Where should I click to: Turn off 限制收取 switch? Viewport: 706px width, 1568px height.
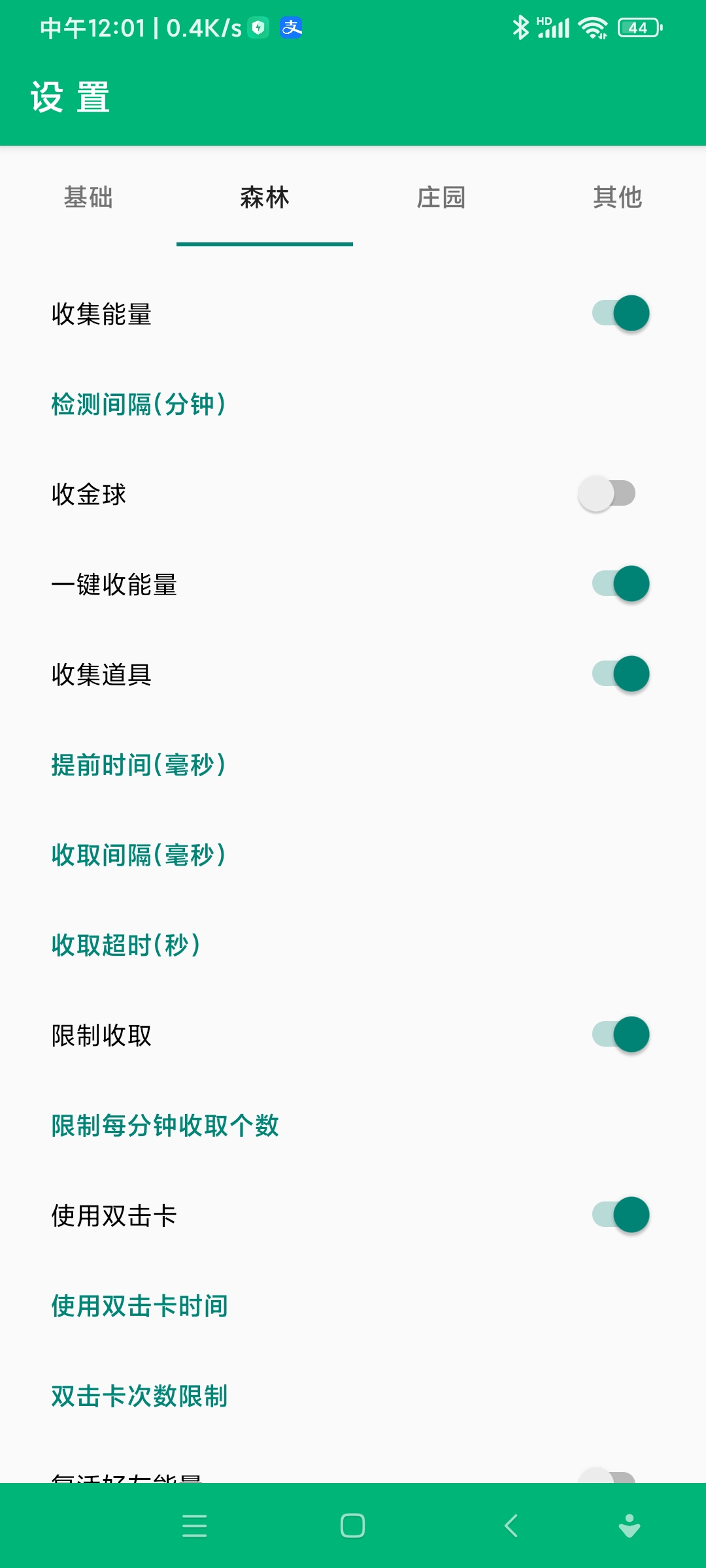[620, 1035]
